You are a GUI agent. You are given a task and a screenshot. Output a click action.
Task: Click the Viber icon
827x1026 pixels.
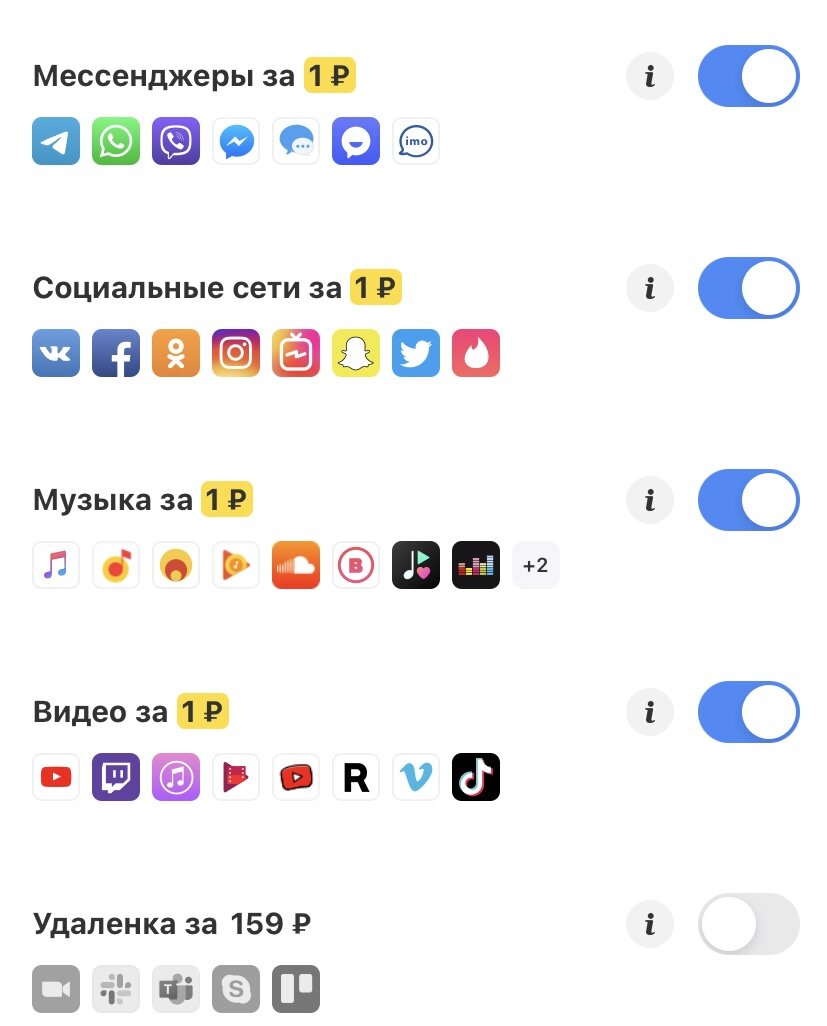pyautogui.click(x=175, y=141)
